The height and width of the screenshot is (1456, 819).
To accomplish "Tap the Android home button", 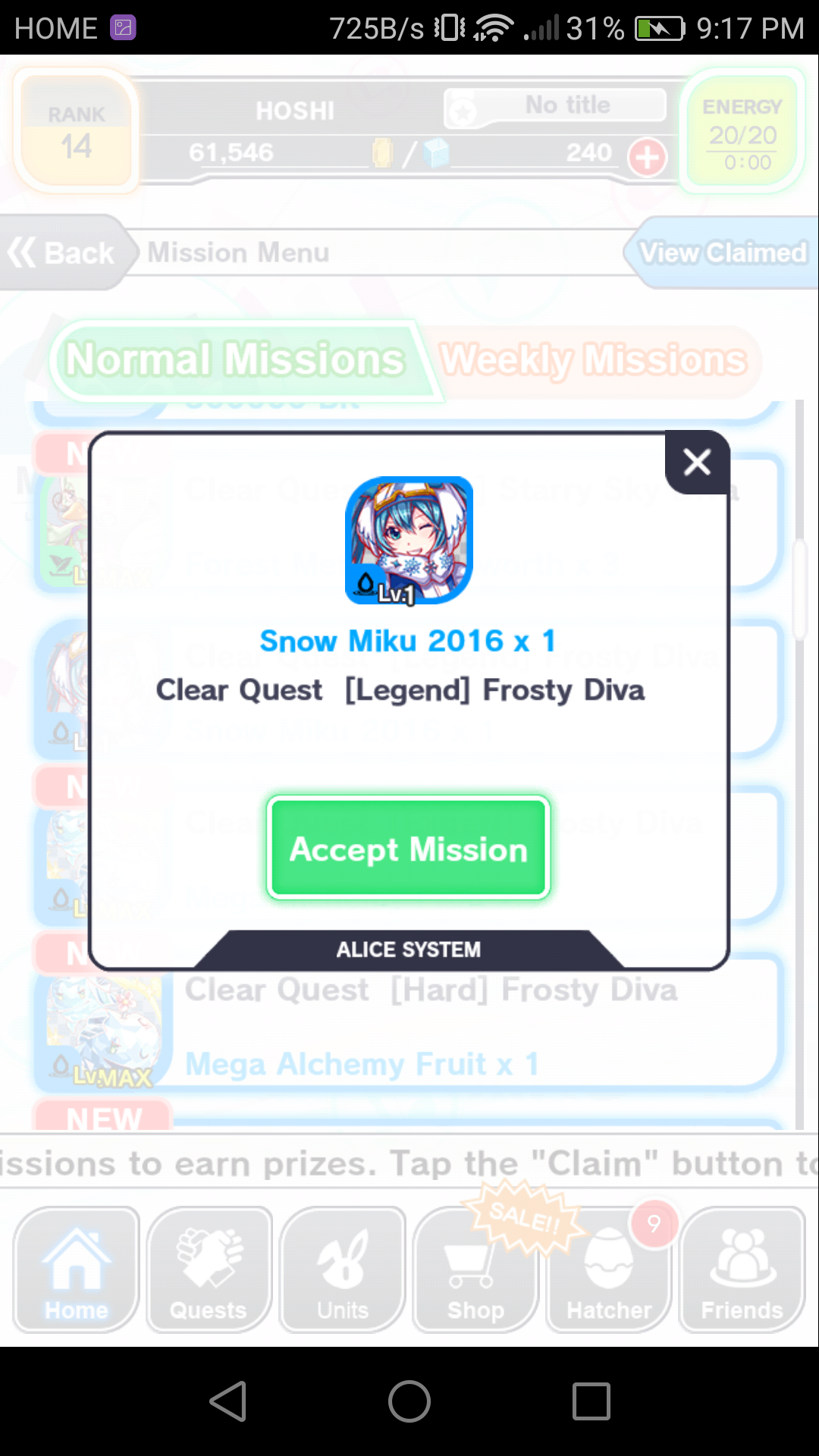I will 409,1401.
